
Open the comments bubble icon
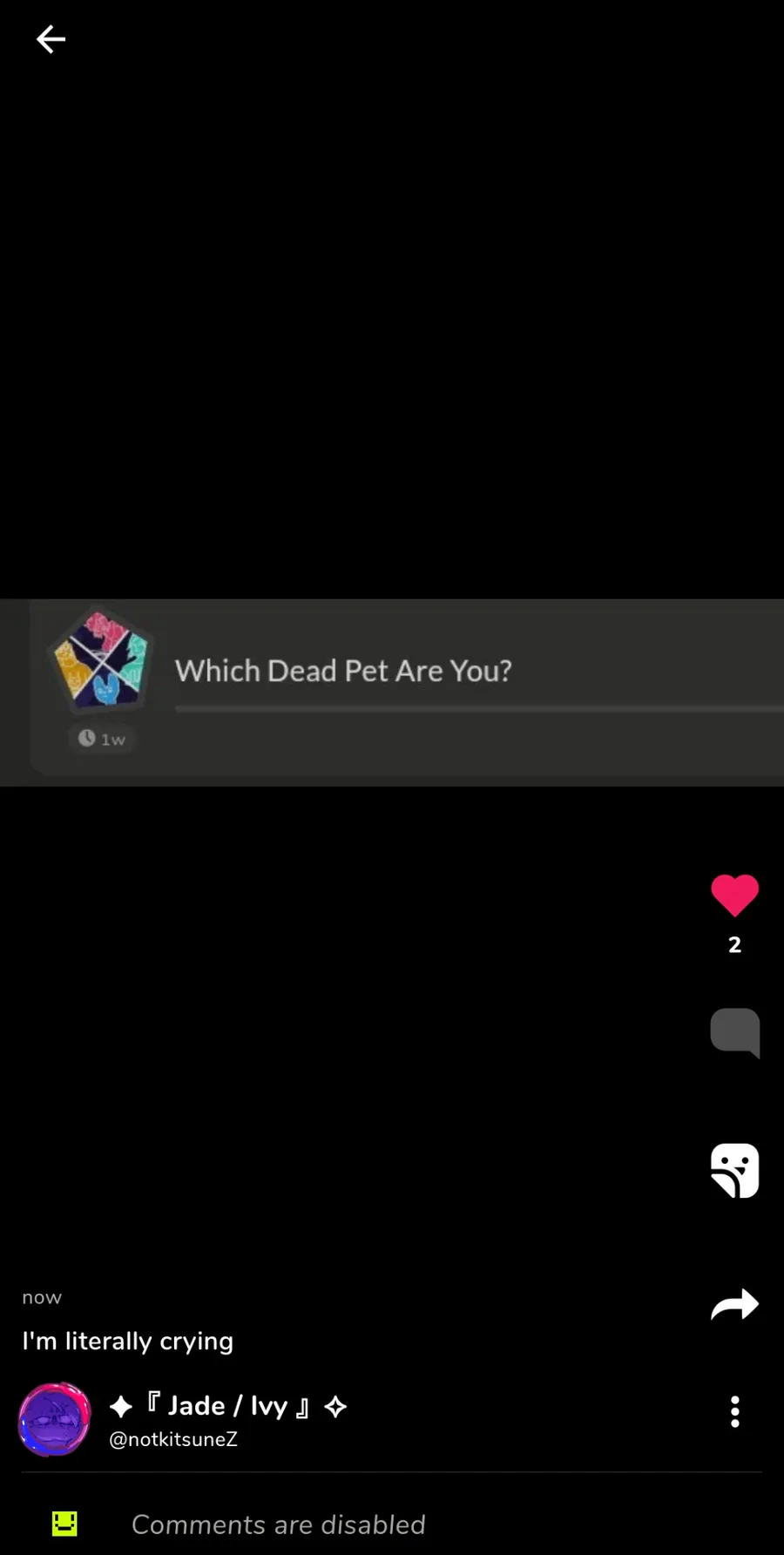[x=734, y=1032]
